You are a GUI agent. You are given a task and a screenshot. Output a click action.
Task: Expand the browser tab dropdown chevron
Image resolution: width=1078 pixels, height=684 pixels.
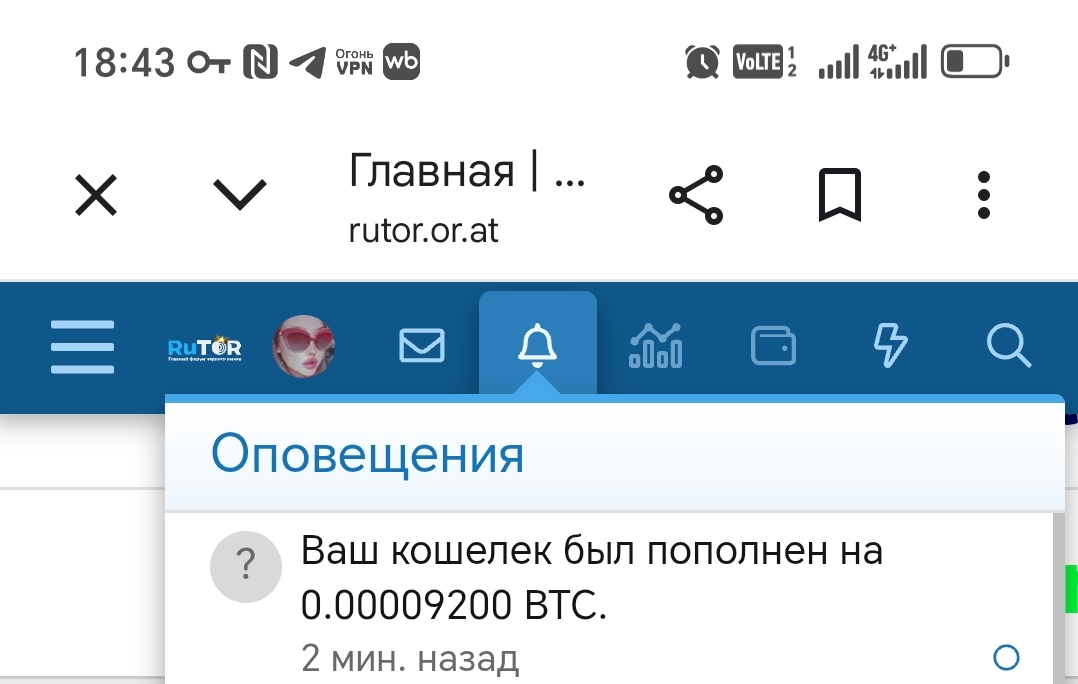(x=240, y=195)
